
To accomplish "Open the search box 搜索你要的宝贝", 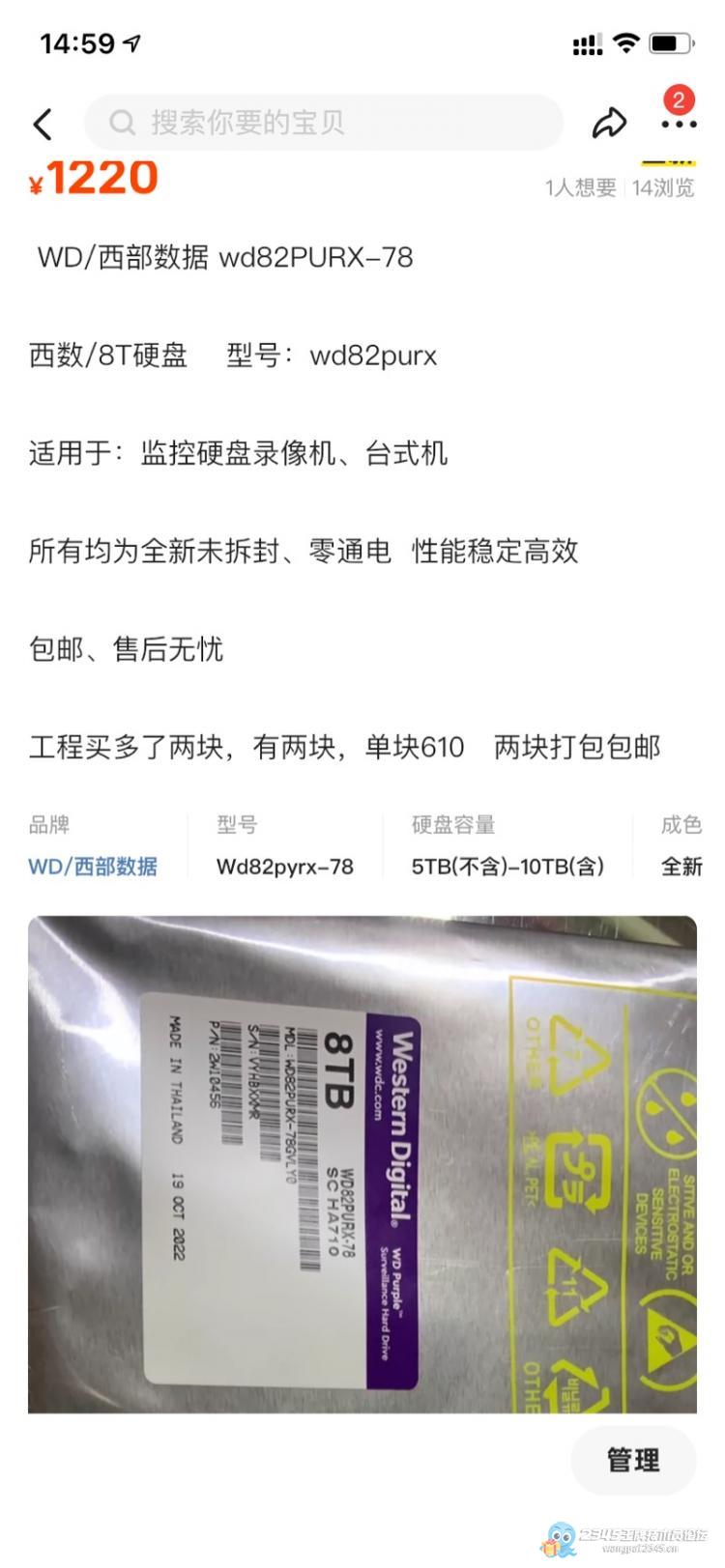I will pos(324,123).
